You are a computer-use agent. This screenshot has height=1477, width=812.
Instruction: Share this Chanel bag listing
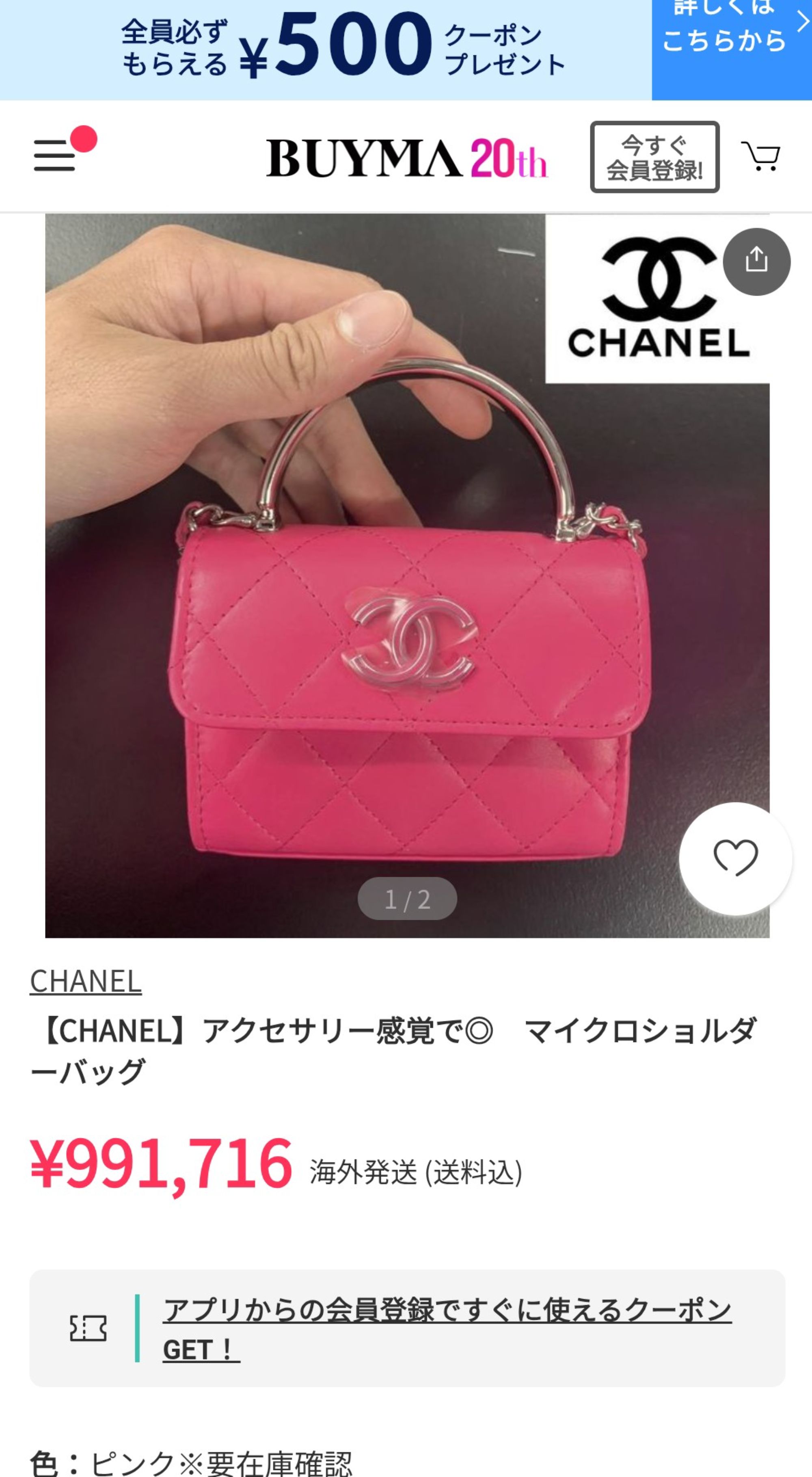pos(756,262)
